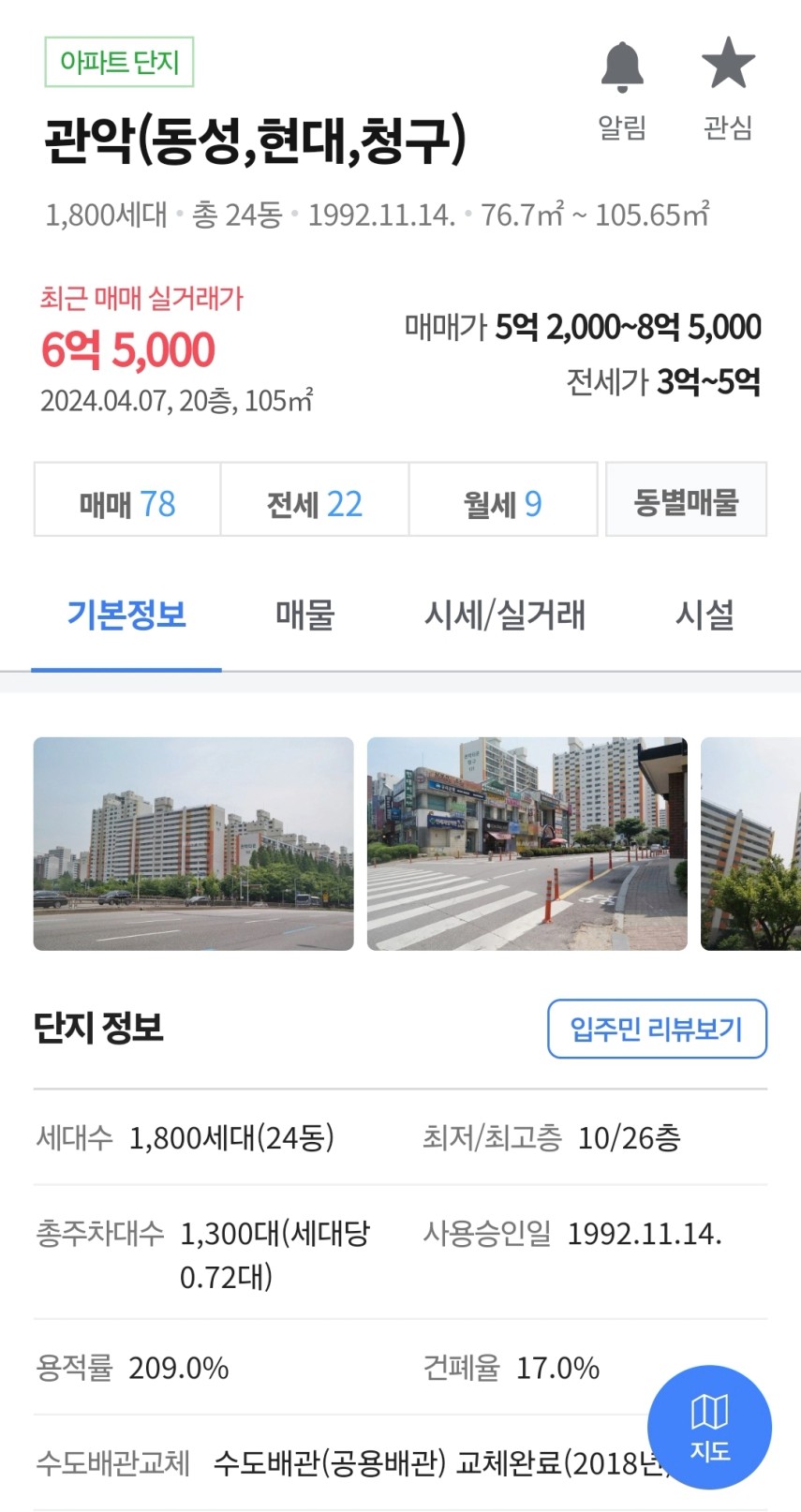Viewport: 801px width, 1512px height.
Task: Open the first apartment complex photo
Action: pos(194,843)
